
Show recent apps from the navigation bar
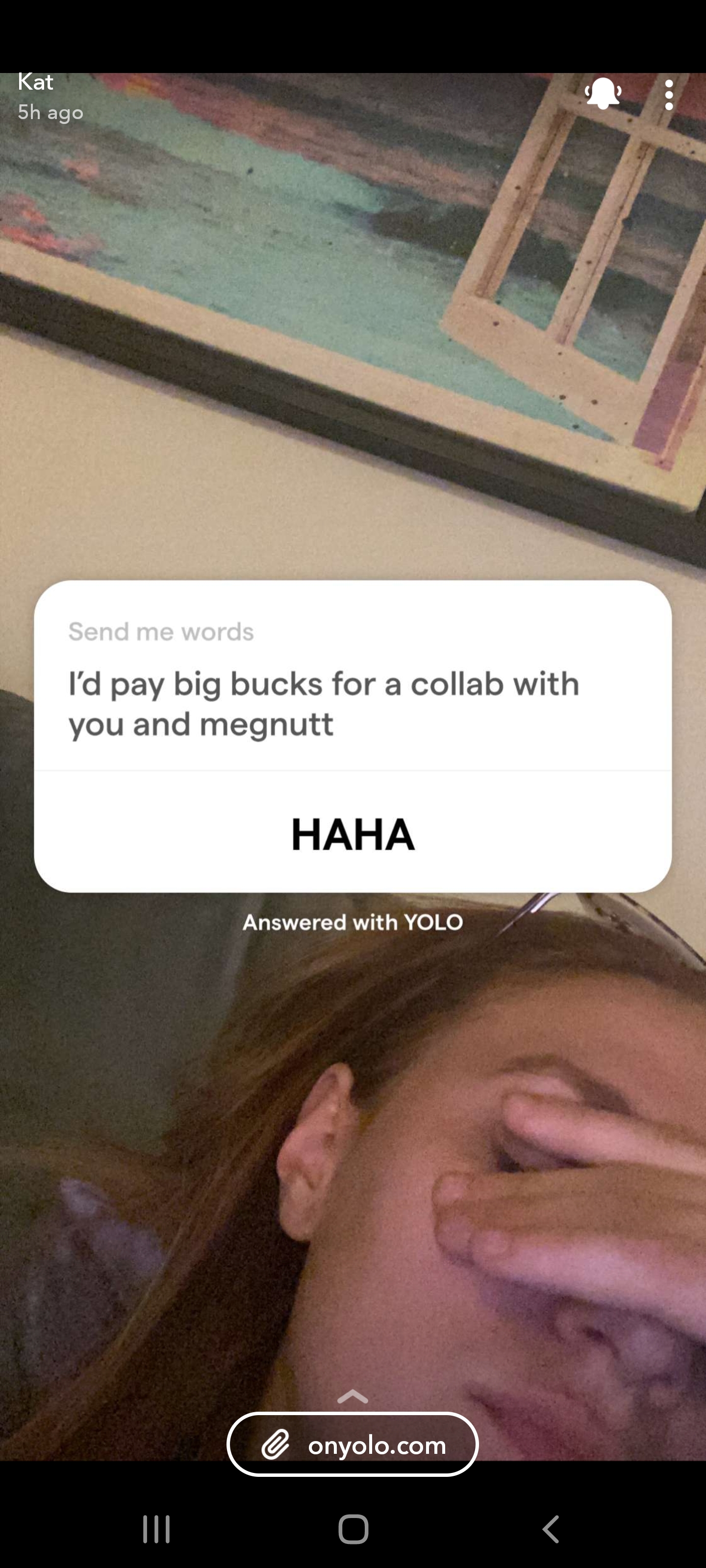[x=156, y=1529]
